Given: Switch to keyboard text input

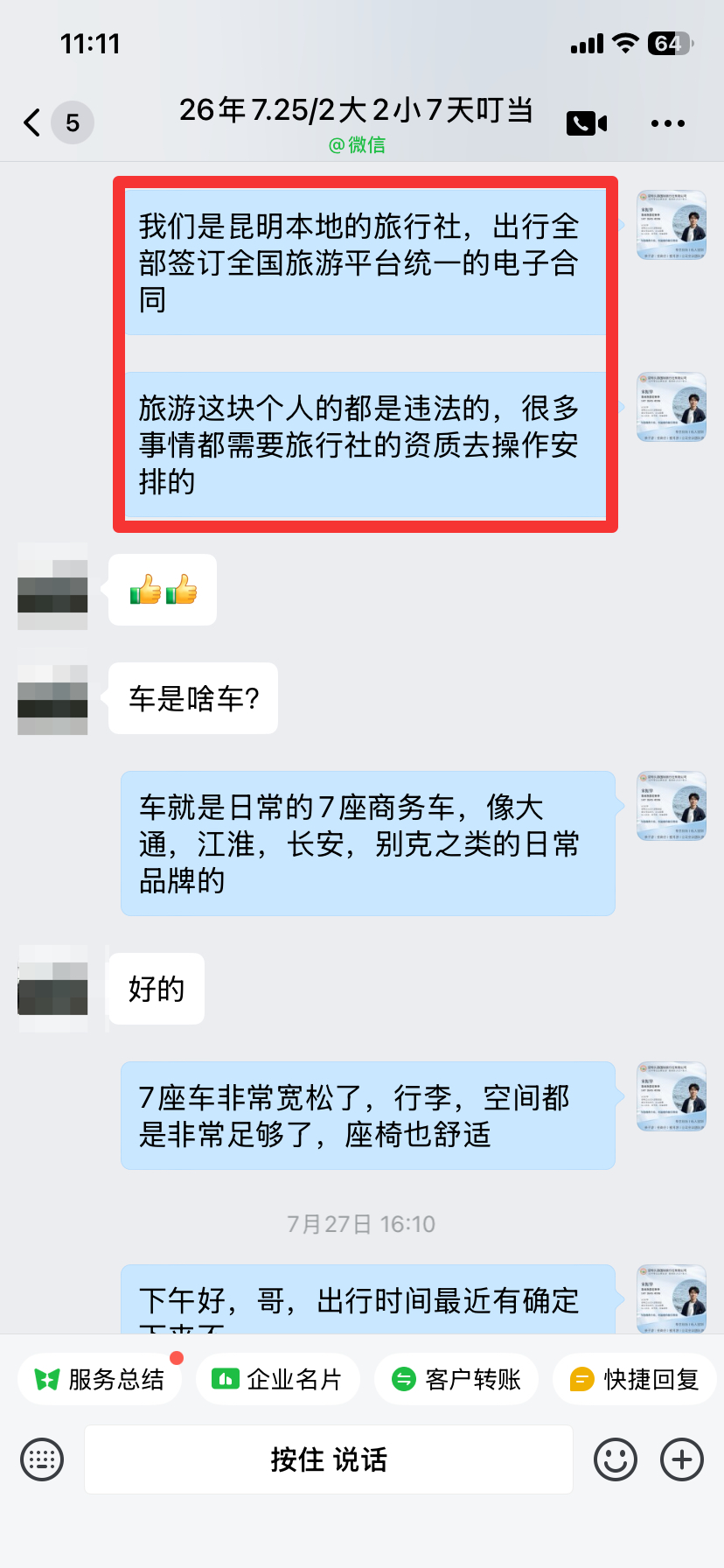Looking at the screenshot, I should [x=42, y=1459].
